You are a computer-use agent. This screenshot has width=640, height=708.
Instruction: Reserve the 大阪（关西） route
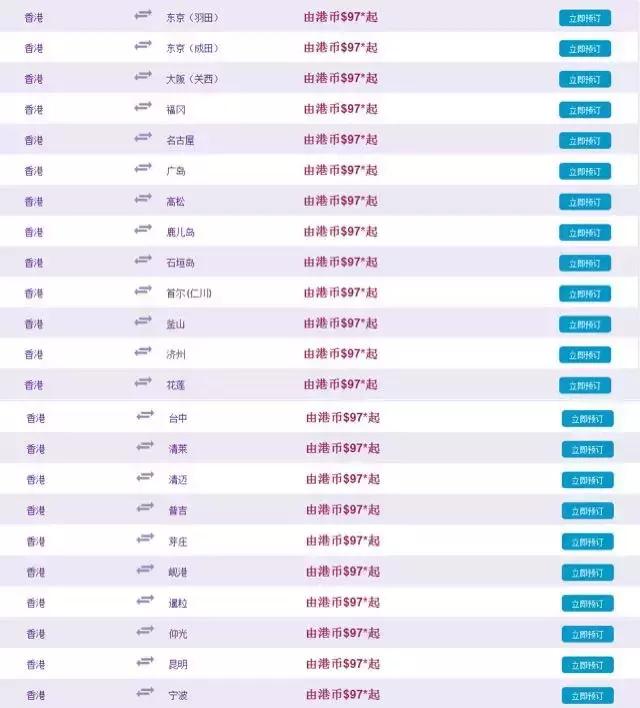pyautogui.click(x=585, y=79)
